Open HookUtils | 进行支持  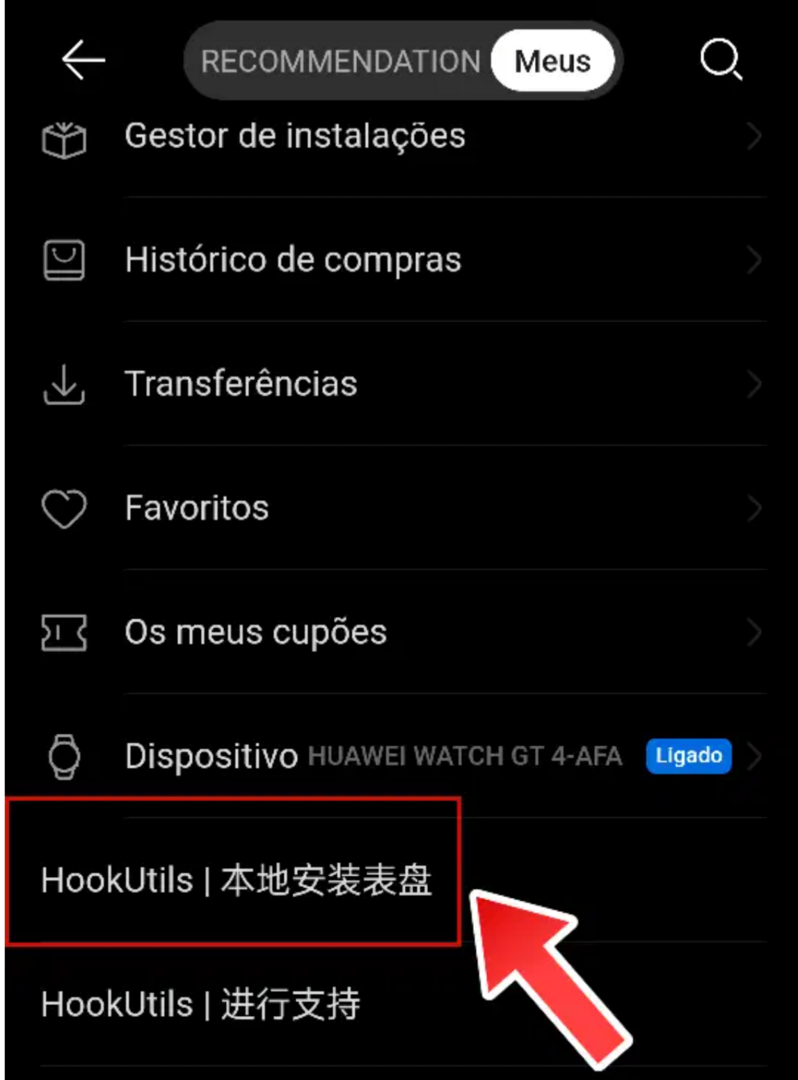coord(200,1003)
